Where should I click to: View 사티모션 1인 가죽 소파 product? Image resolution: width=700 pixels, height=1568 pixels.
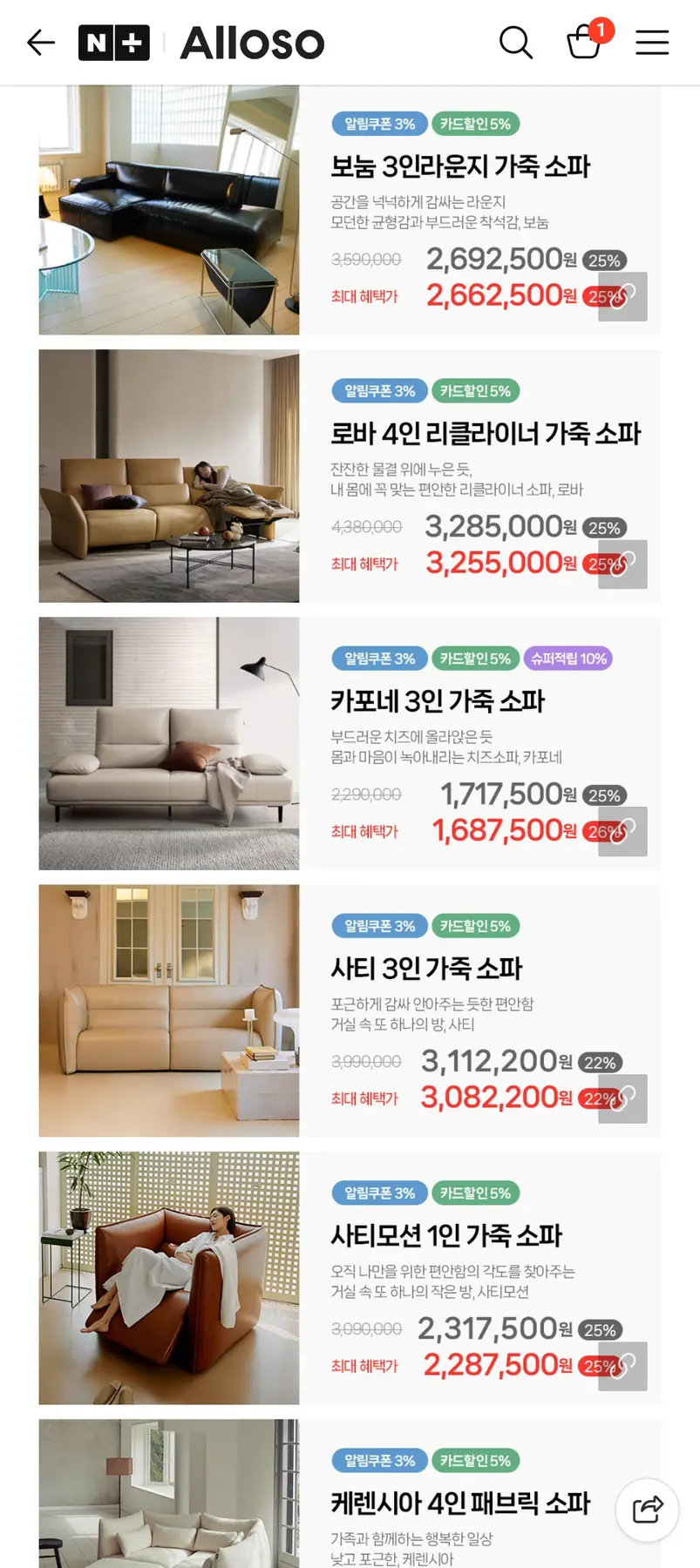(x=445, y=1236)
